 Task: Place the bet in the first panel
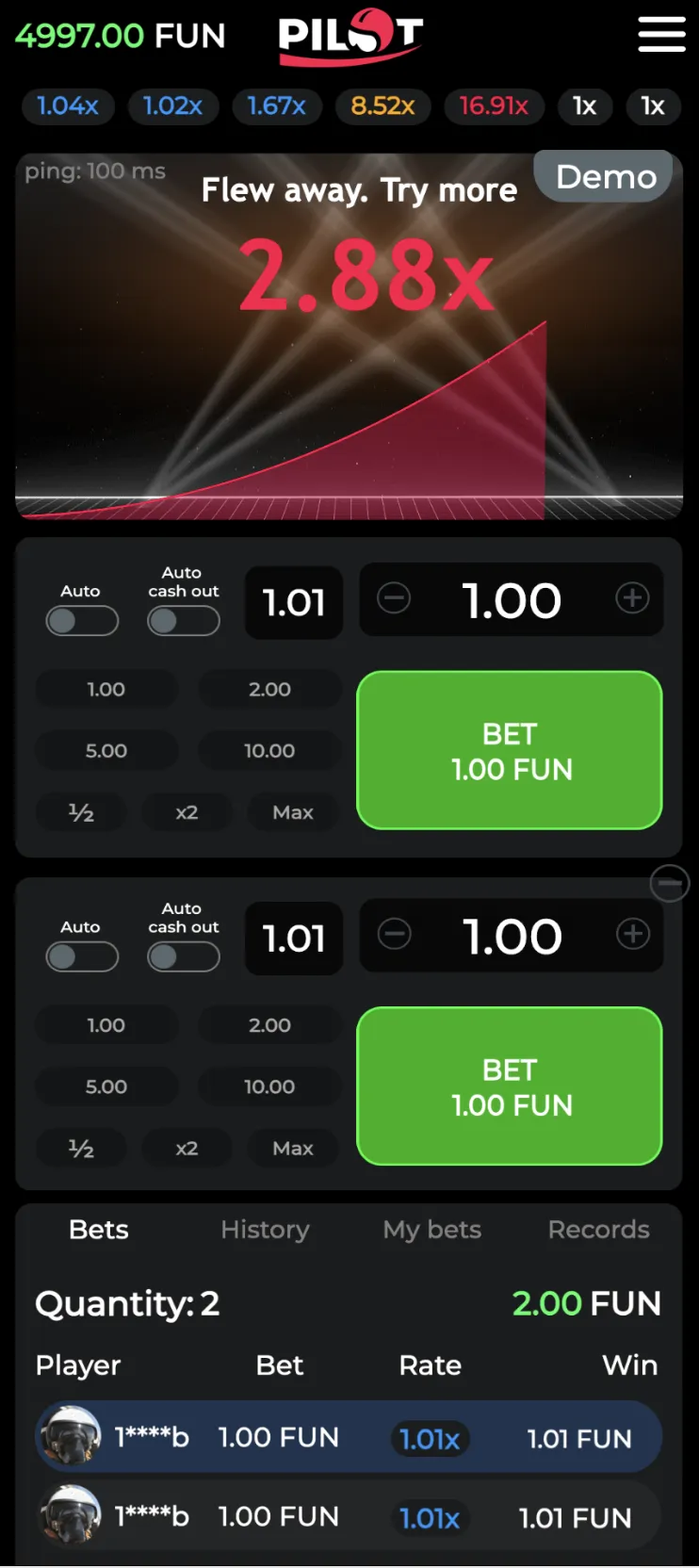pyautogui.click(x=510, y=750)
